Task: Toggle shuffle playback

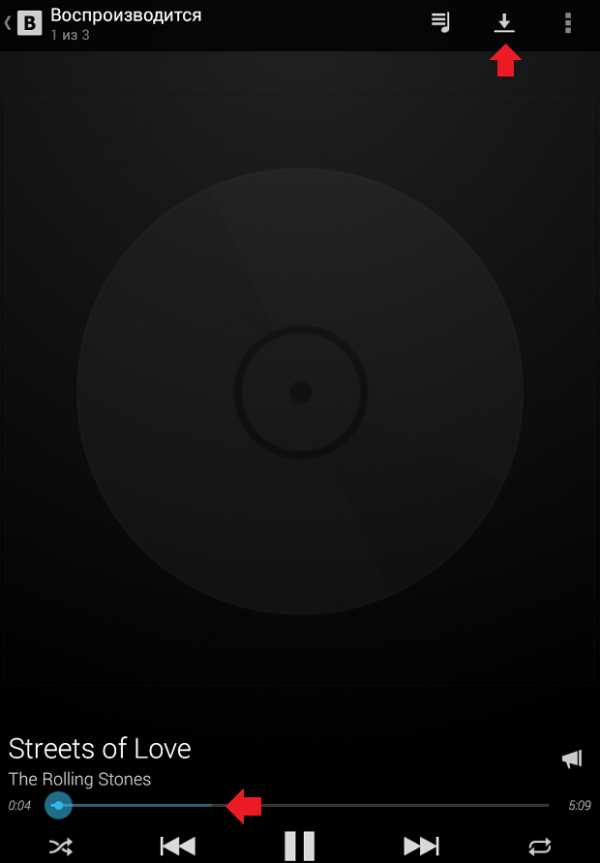Action: point(60,847)
